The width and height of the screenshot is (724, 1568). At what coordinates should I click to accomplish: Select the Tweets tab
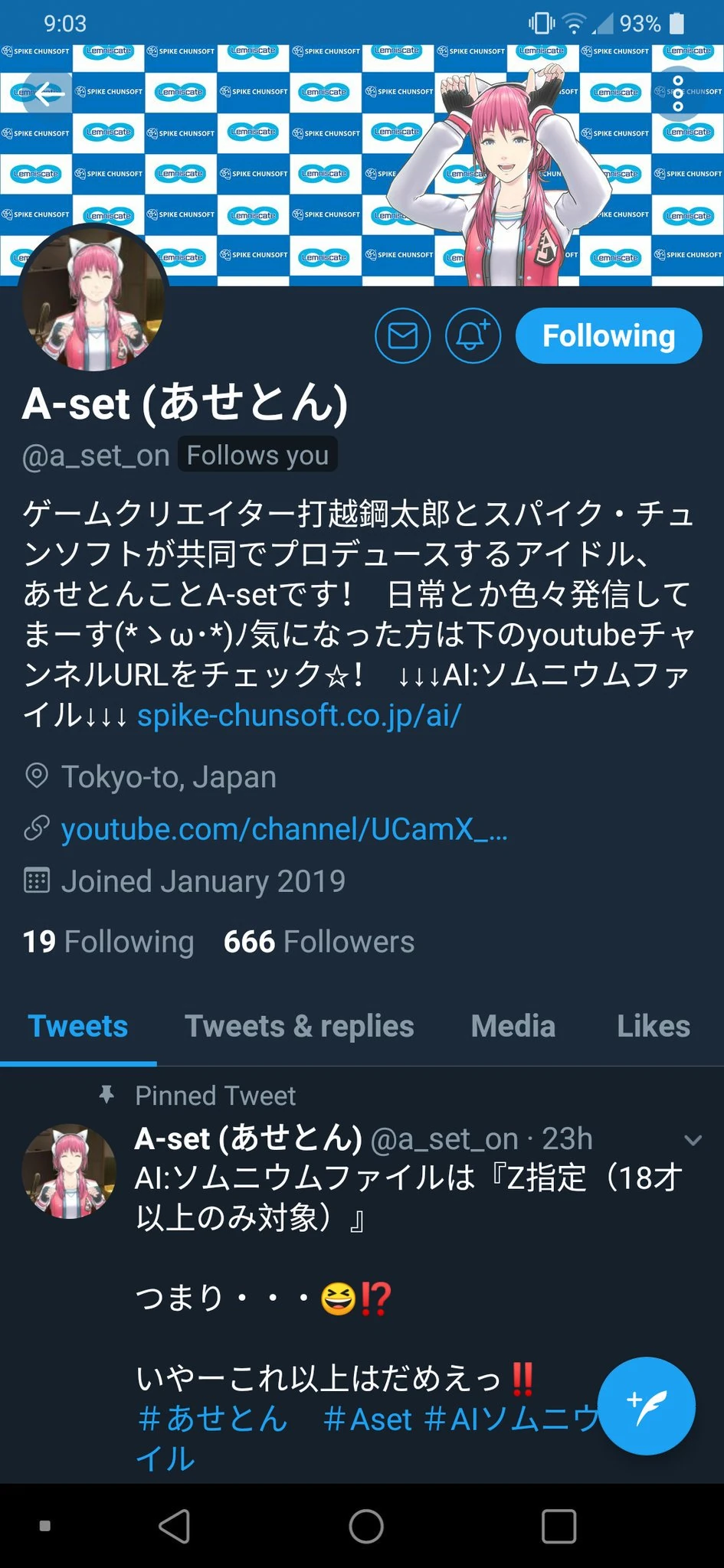coord(78,1026)
